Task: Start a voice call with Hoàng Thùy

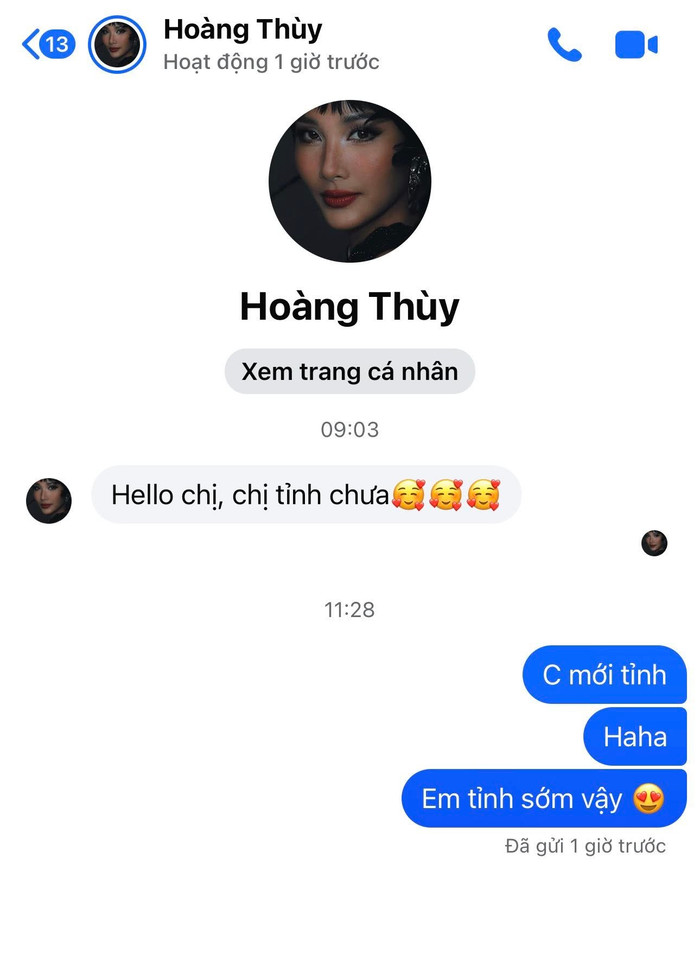Action: (564, 45)
